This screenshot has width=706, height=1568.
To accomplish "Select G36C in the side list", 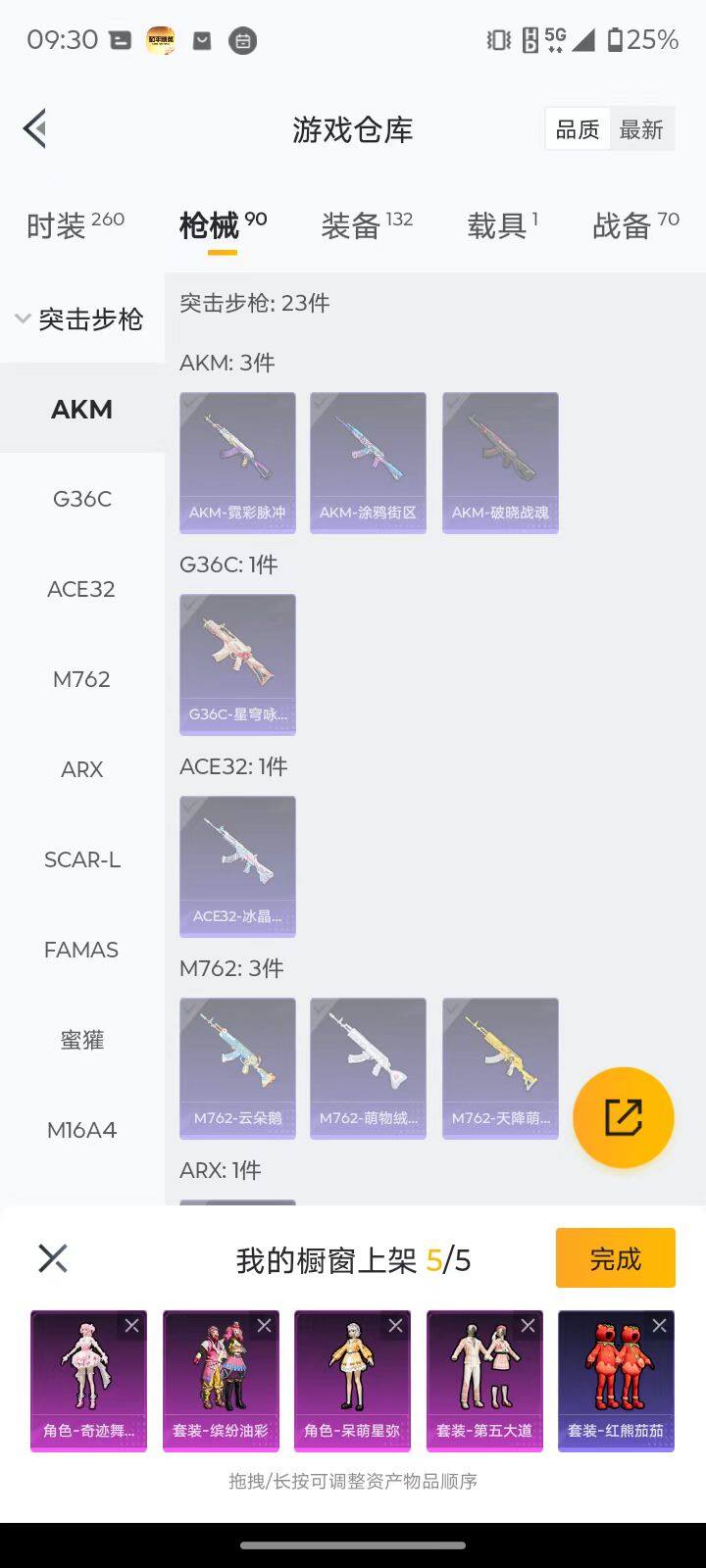I will (x=81, y=499).
